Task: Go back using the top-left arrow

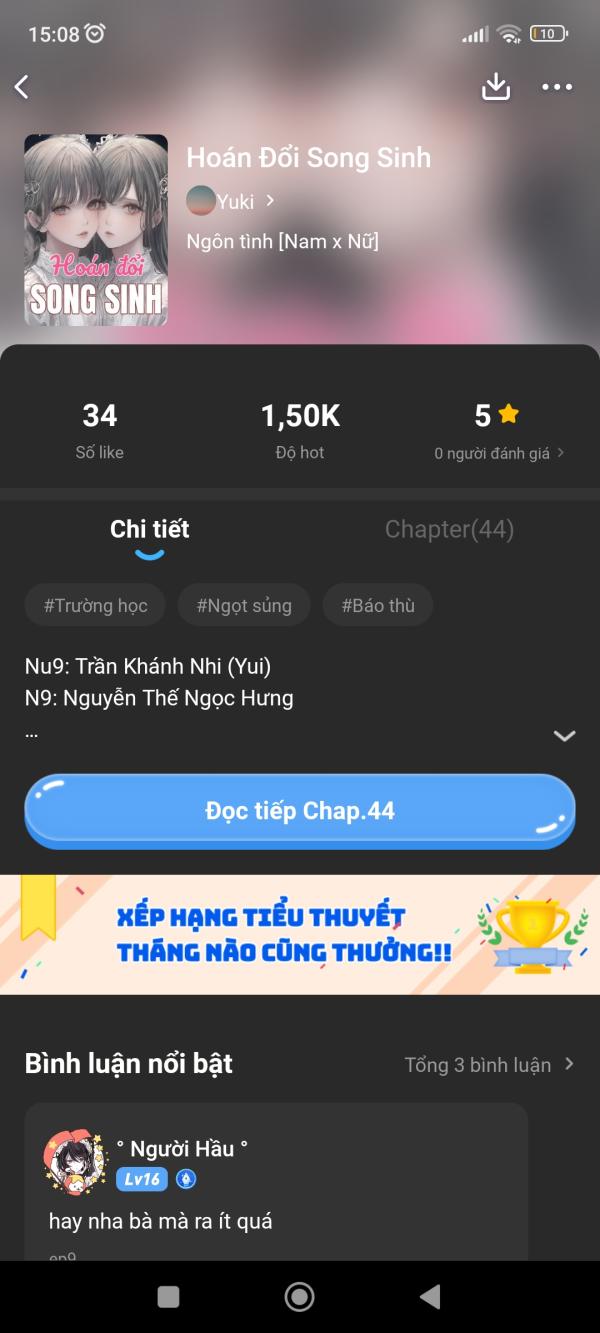Action: tap(22, 87)
